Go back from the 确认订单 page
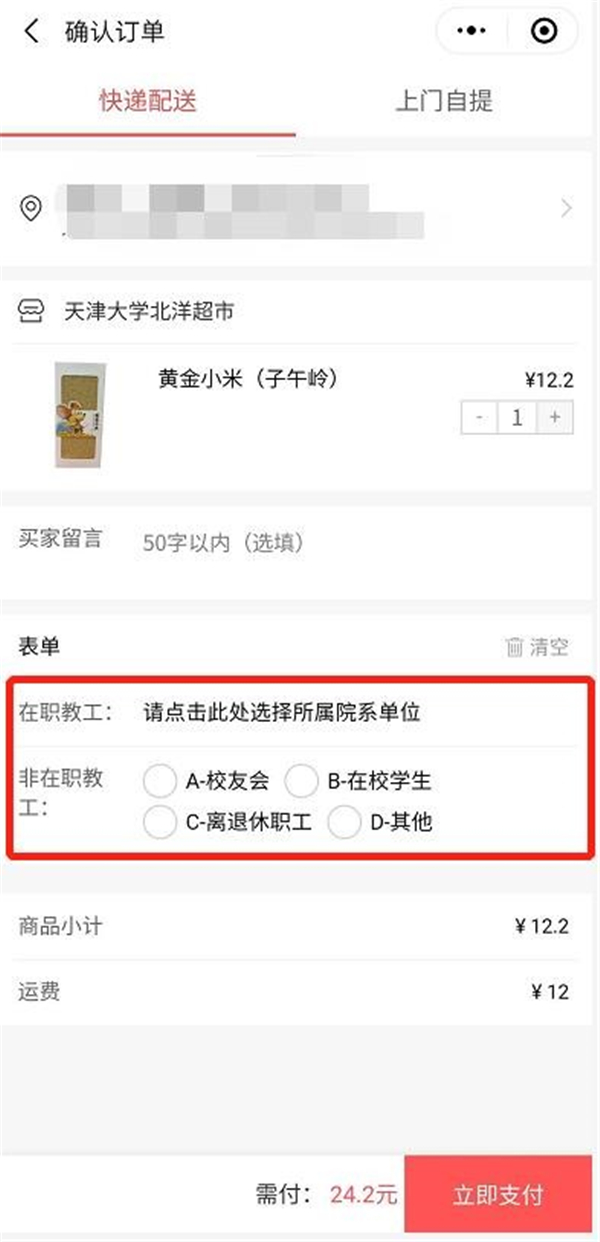 (32, 32)
